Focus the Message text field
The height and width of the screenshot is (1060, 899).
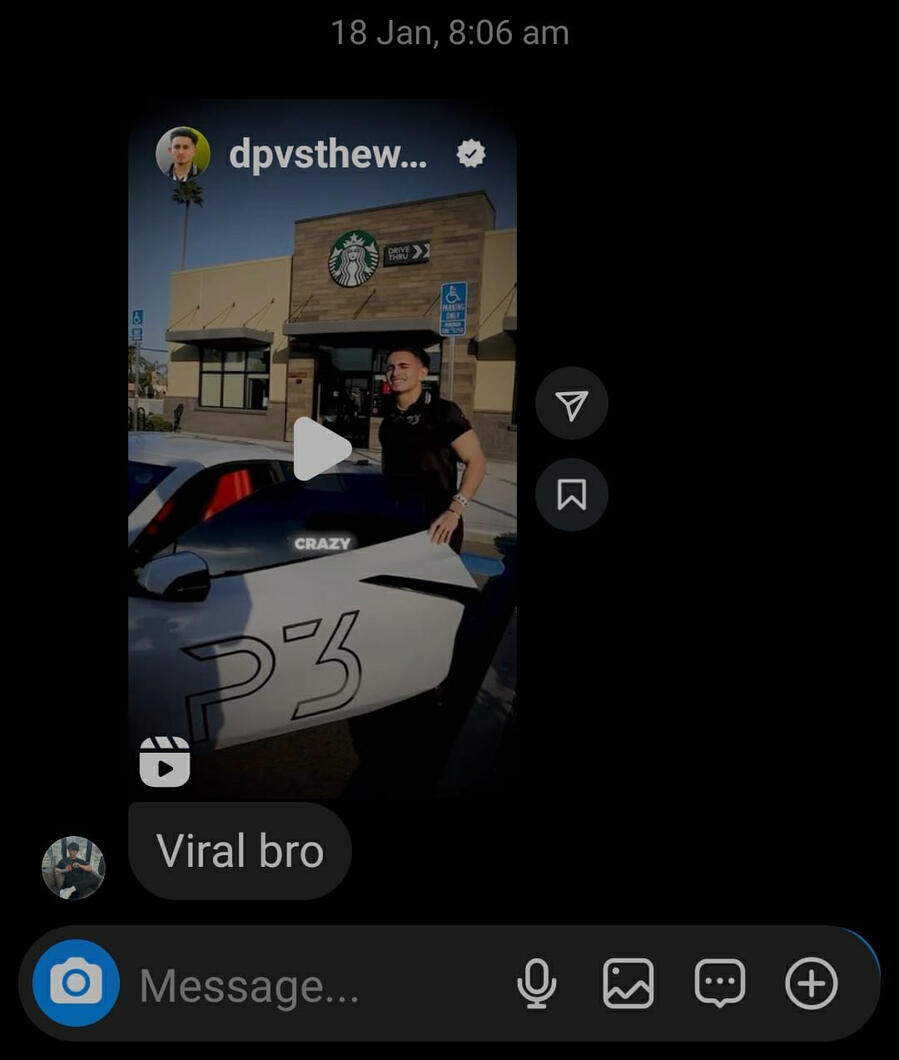[300, 985]
